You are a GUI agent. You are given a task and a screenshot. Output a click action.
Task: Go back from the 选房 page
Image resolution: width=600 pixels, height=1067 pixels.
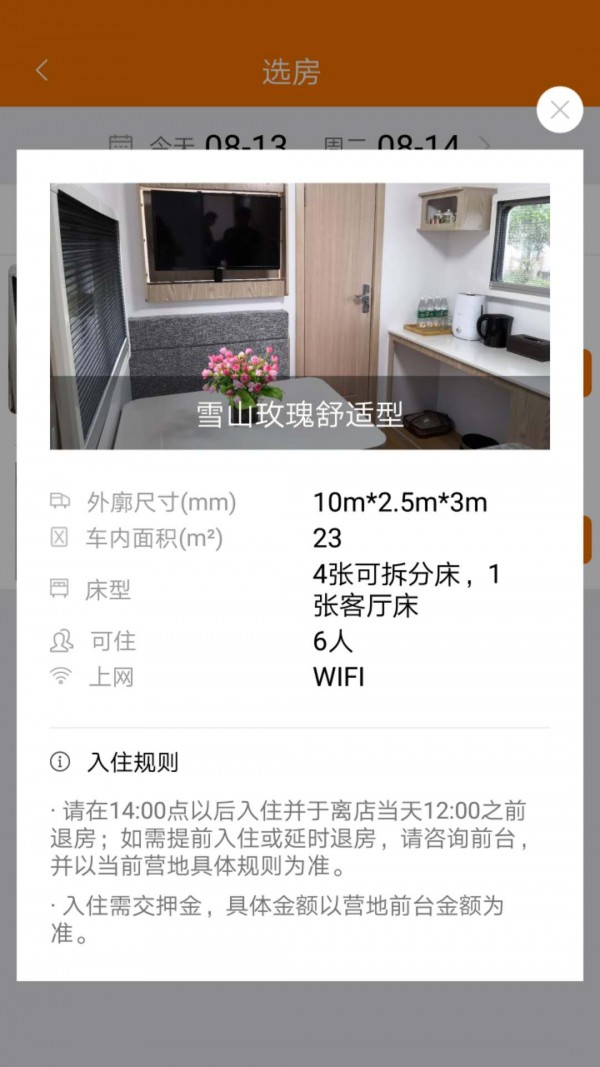(42, 70)
